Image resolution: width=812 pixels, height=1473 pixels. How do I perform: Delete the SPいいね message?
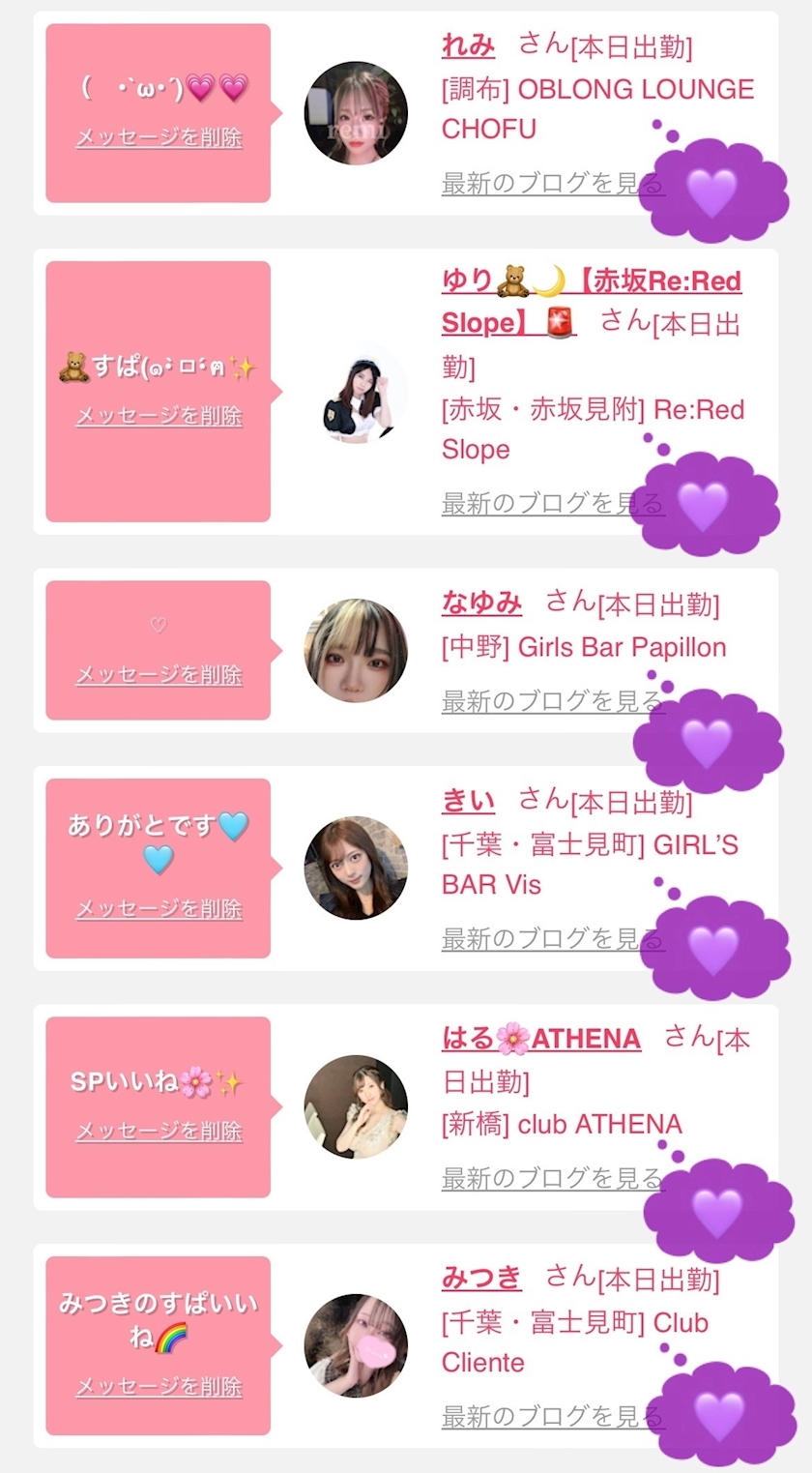[x=159, y=1131]
